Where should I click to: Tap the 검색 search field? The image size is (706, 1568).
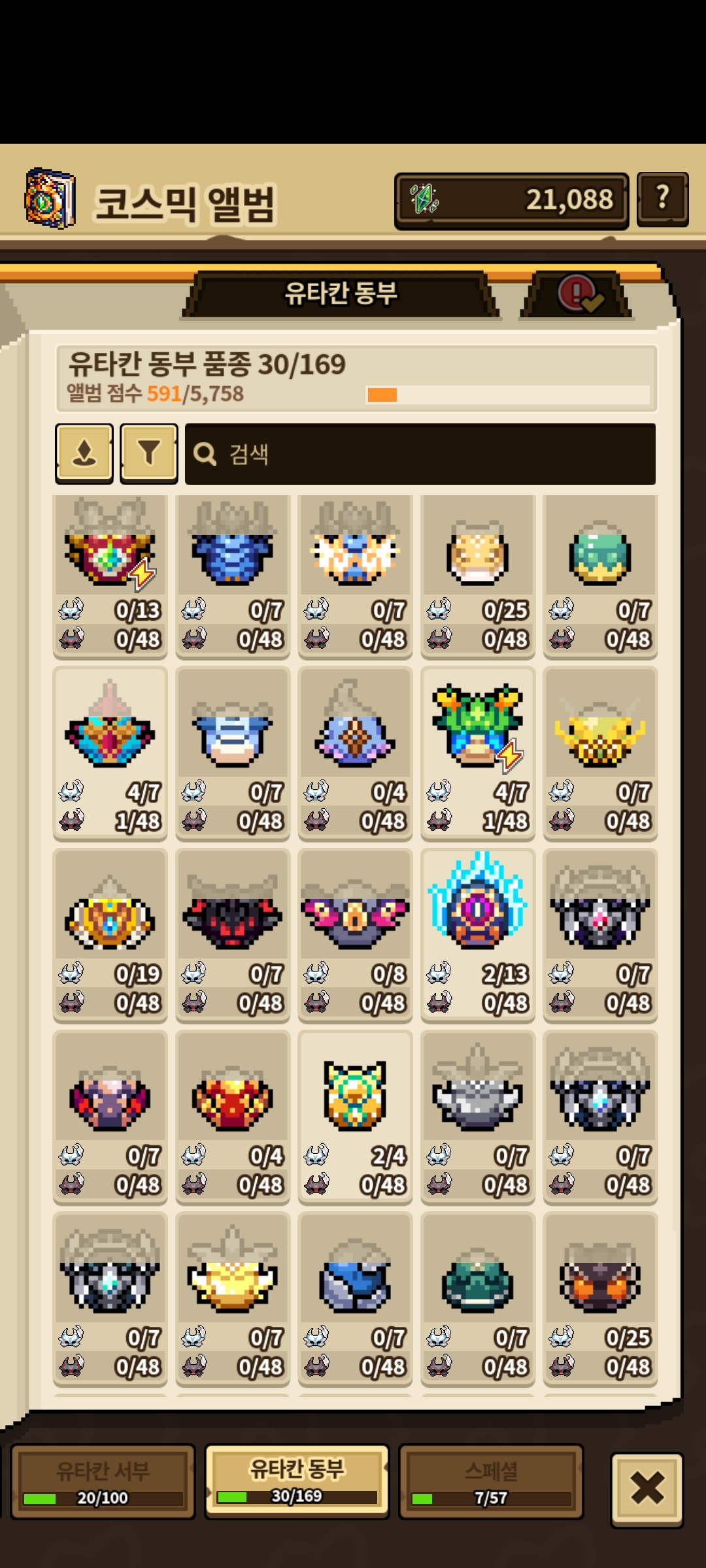[420, 454]
